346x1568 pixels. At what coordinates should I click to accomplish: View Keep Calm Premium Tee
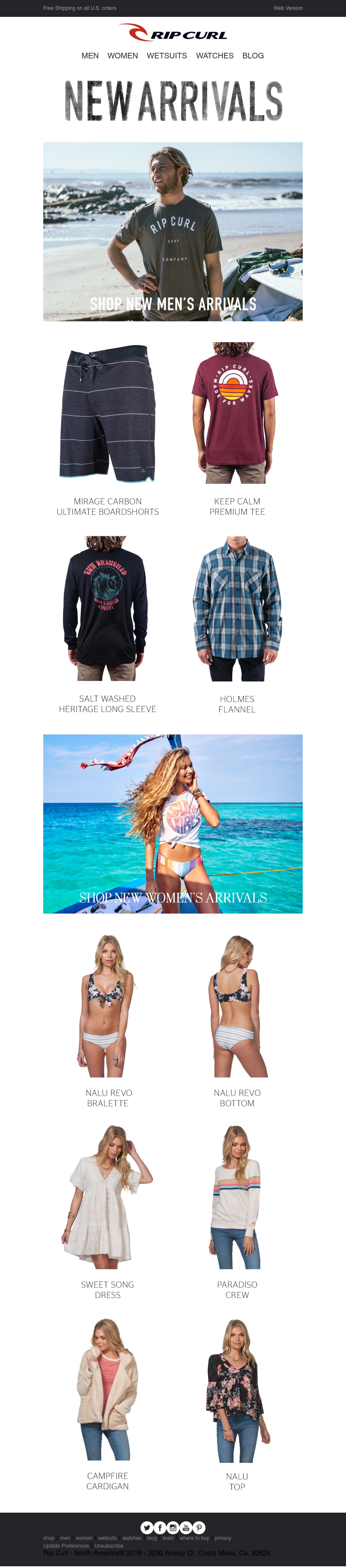point(237,414)
